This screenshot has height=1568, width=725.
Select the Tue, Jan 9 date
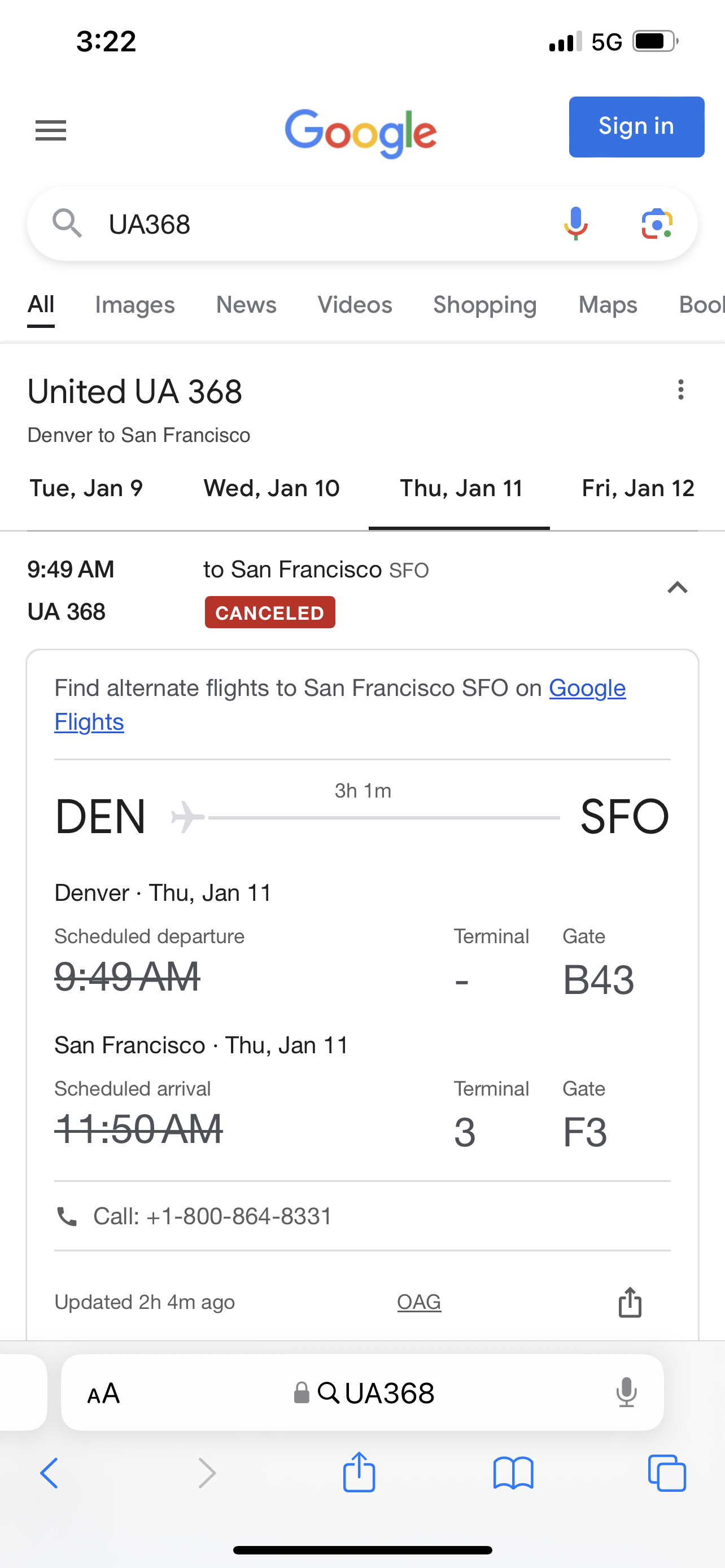pyautogui.click(x=86, y=488)
